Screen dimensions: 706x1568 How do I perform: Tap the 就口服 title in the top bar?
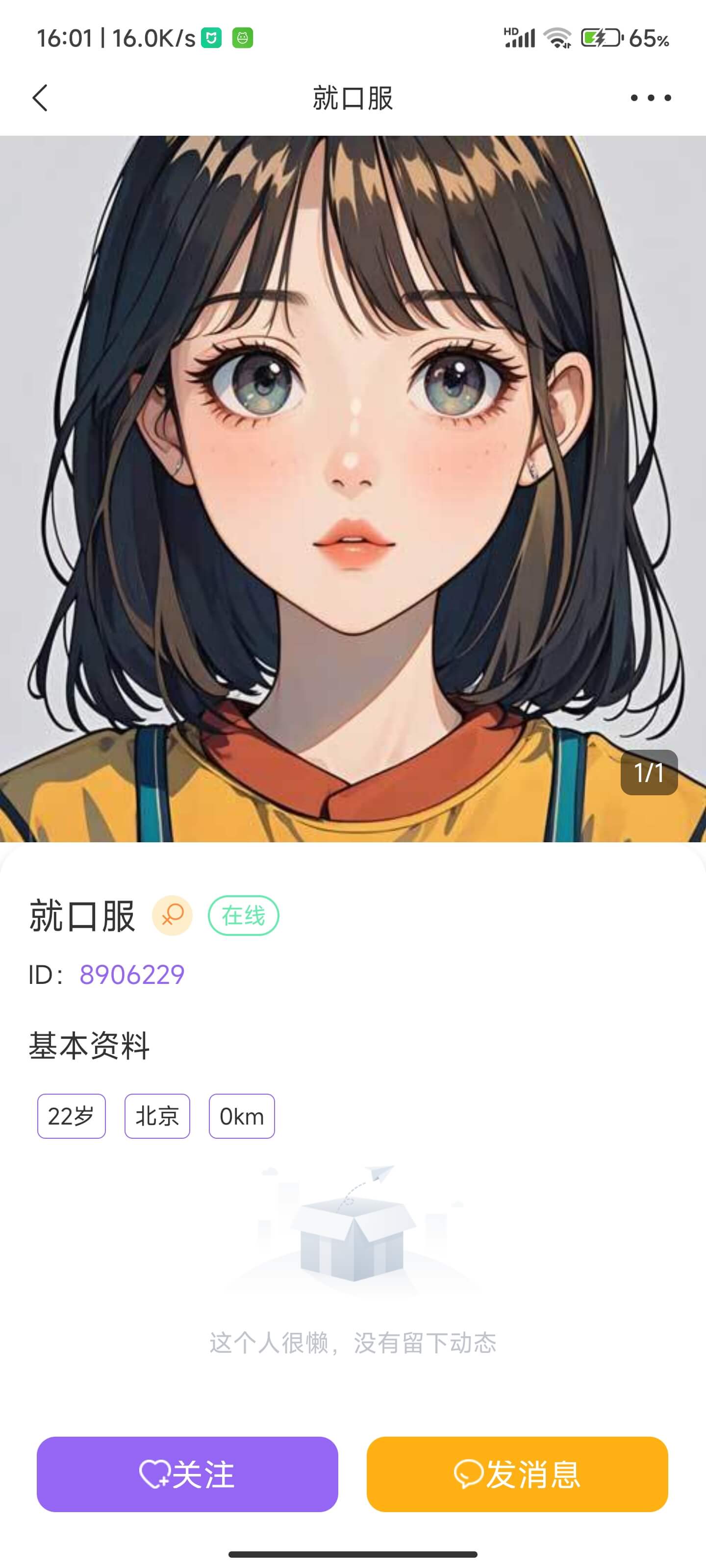click(353, 98)
